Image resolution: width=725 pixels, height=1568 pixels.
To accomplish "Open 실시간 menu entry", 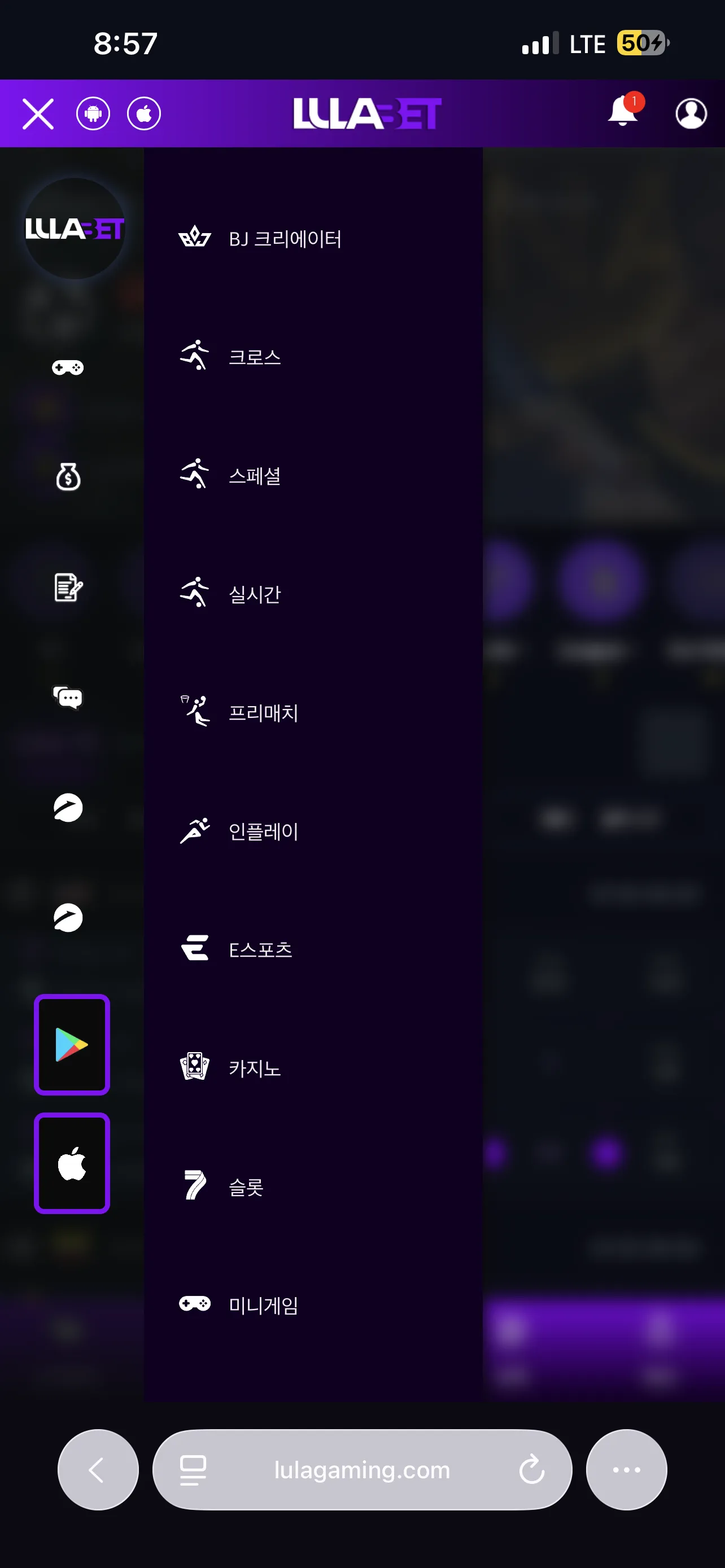I will point(313,594).
